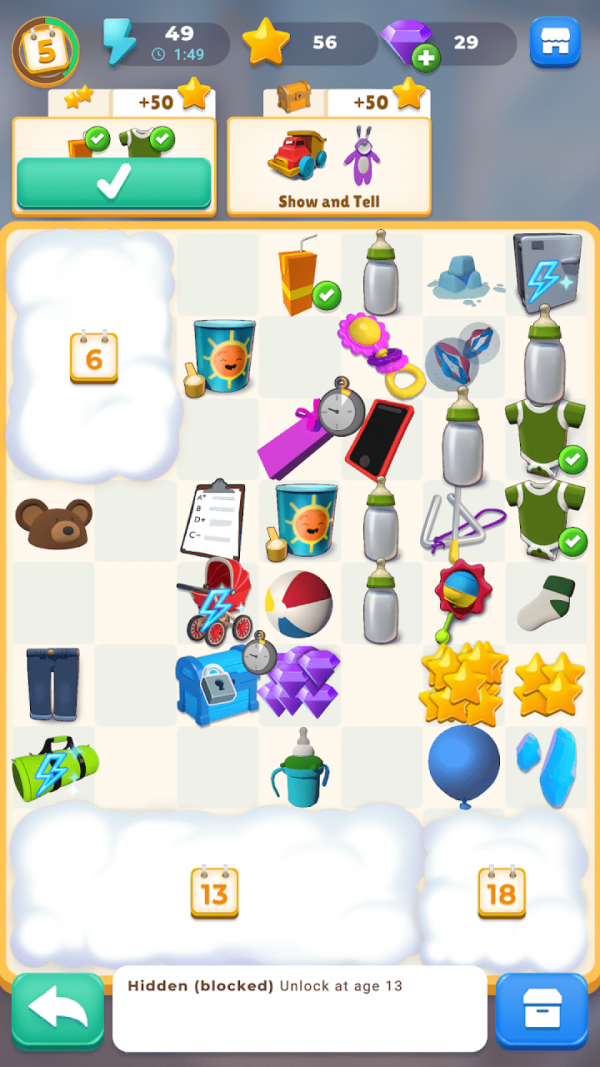Select the brown teddy bear head
This screenshot has width=600, height=1067.
(x=54, y=521)
